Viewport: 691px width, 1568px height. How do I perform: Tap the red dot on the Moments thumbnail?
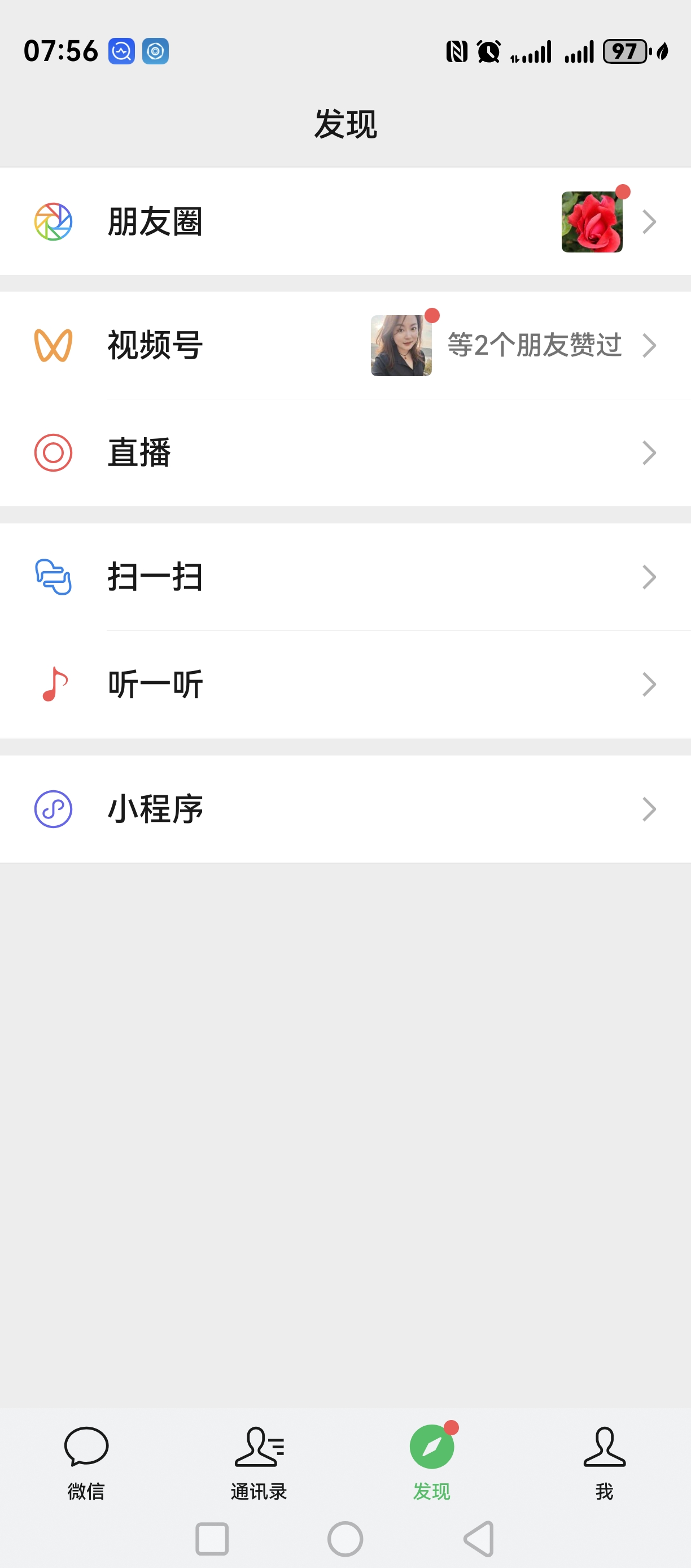(x=622, y=193)
